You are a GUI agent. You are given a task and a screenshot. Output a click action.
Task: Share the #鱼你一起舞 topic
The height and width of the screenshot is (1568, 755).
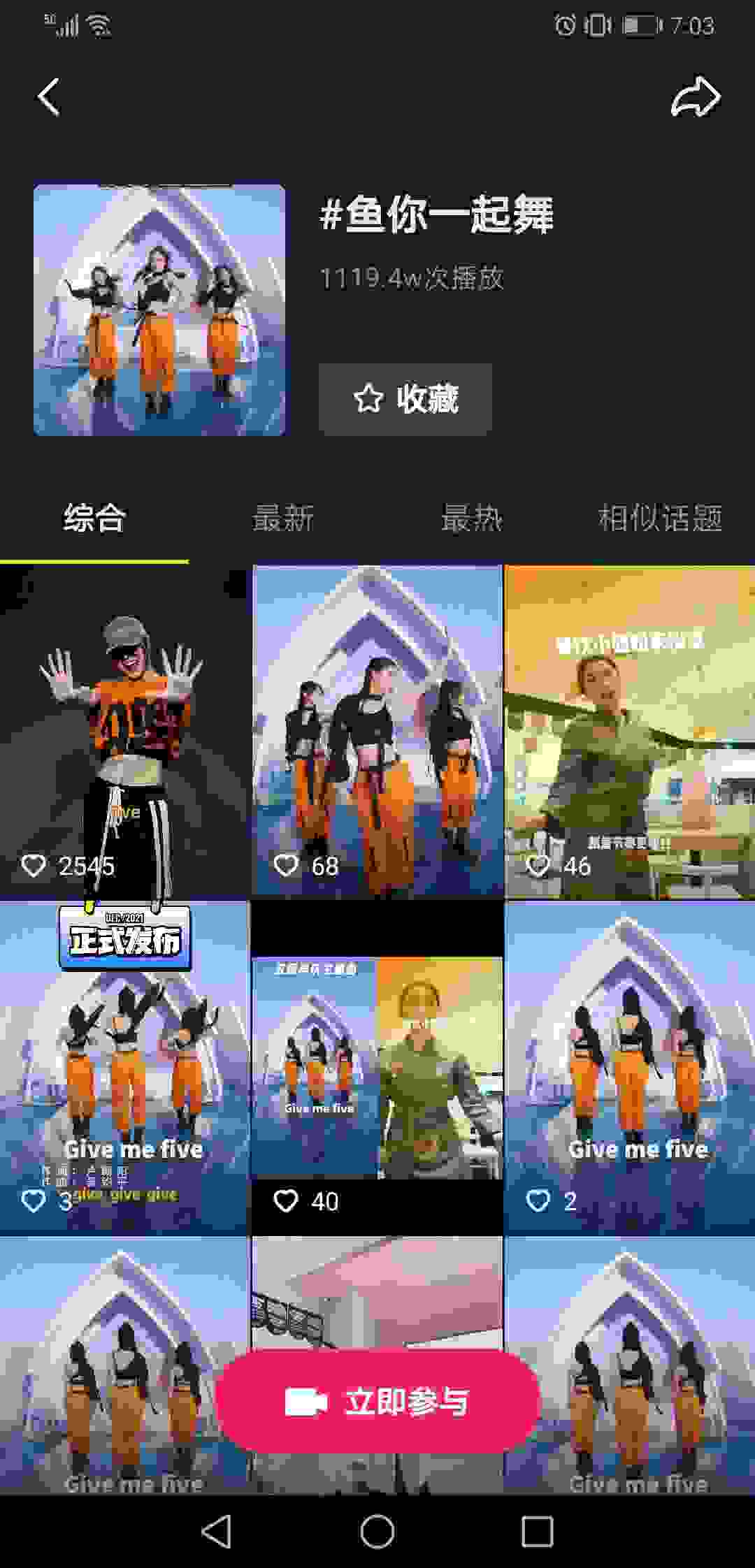[695, 96]
